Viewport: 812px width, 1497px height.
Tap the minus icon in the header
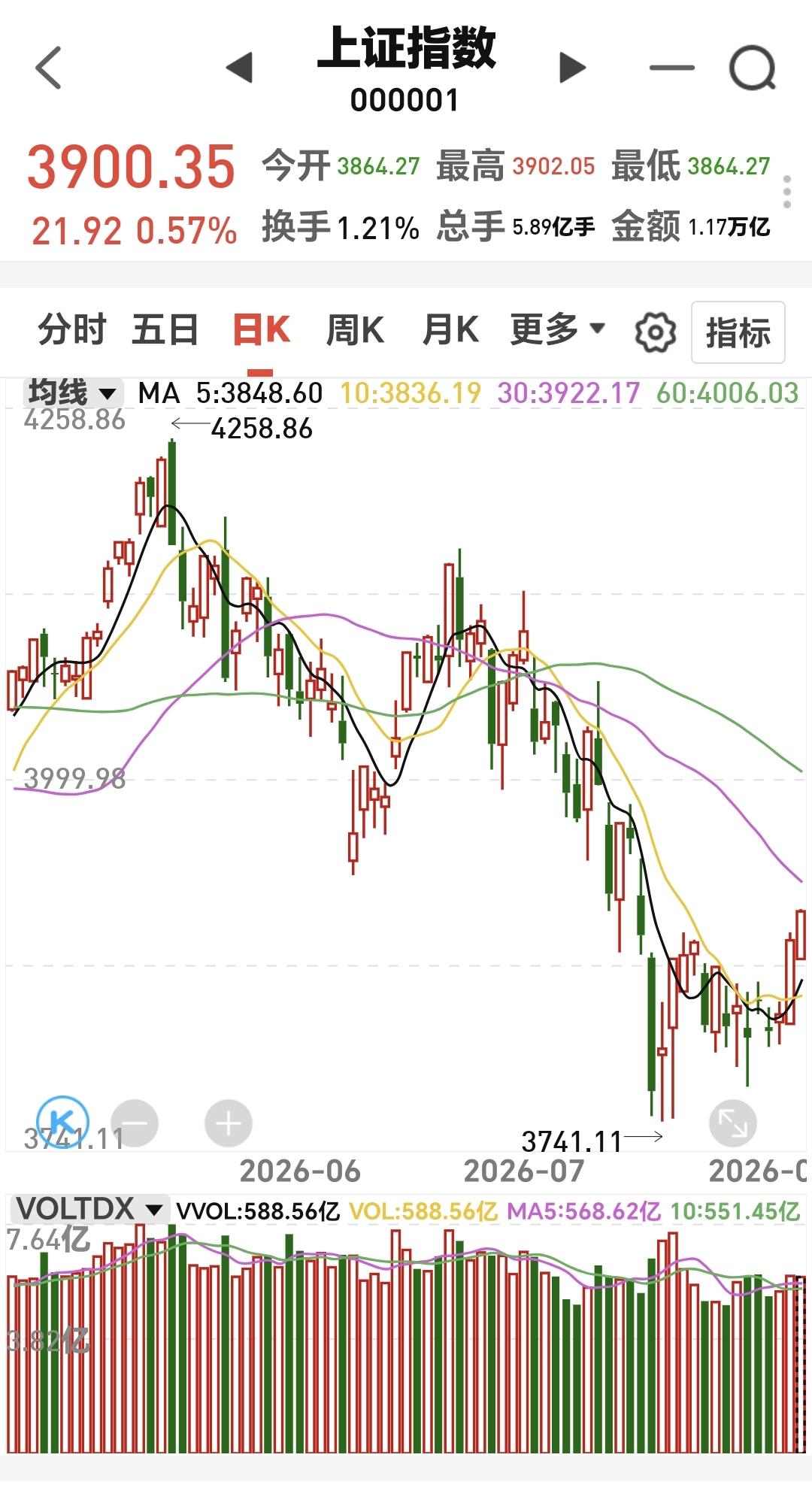coord(671,68)
